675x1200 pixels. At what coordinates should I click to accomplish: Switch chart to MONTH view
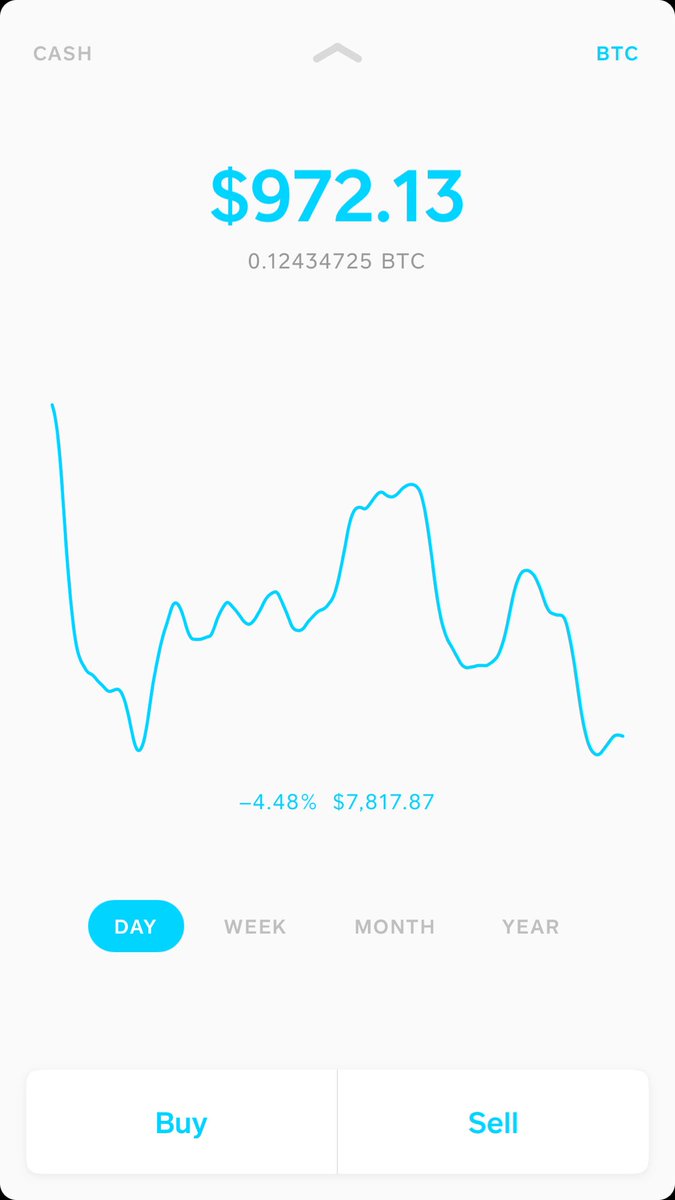tap(394, 927)
